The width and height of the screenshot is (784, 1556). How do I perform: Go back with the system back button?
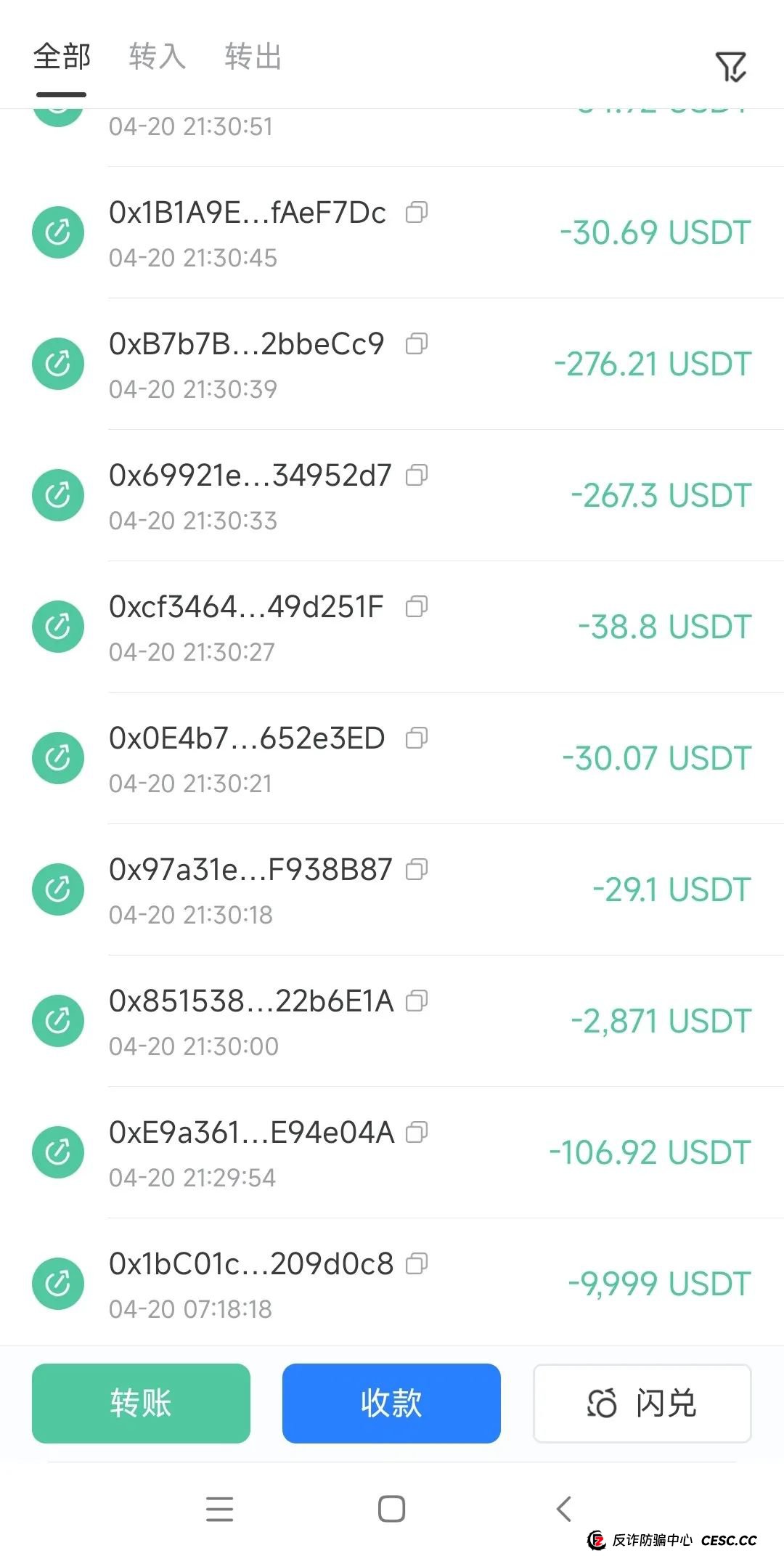click(x=564, y=1509)
